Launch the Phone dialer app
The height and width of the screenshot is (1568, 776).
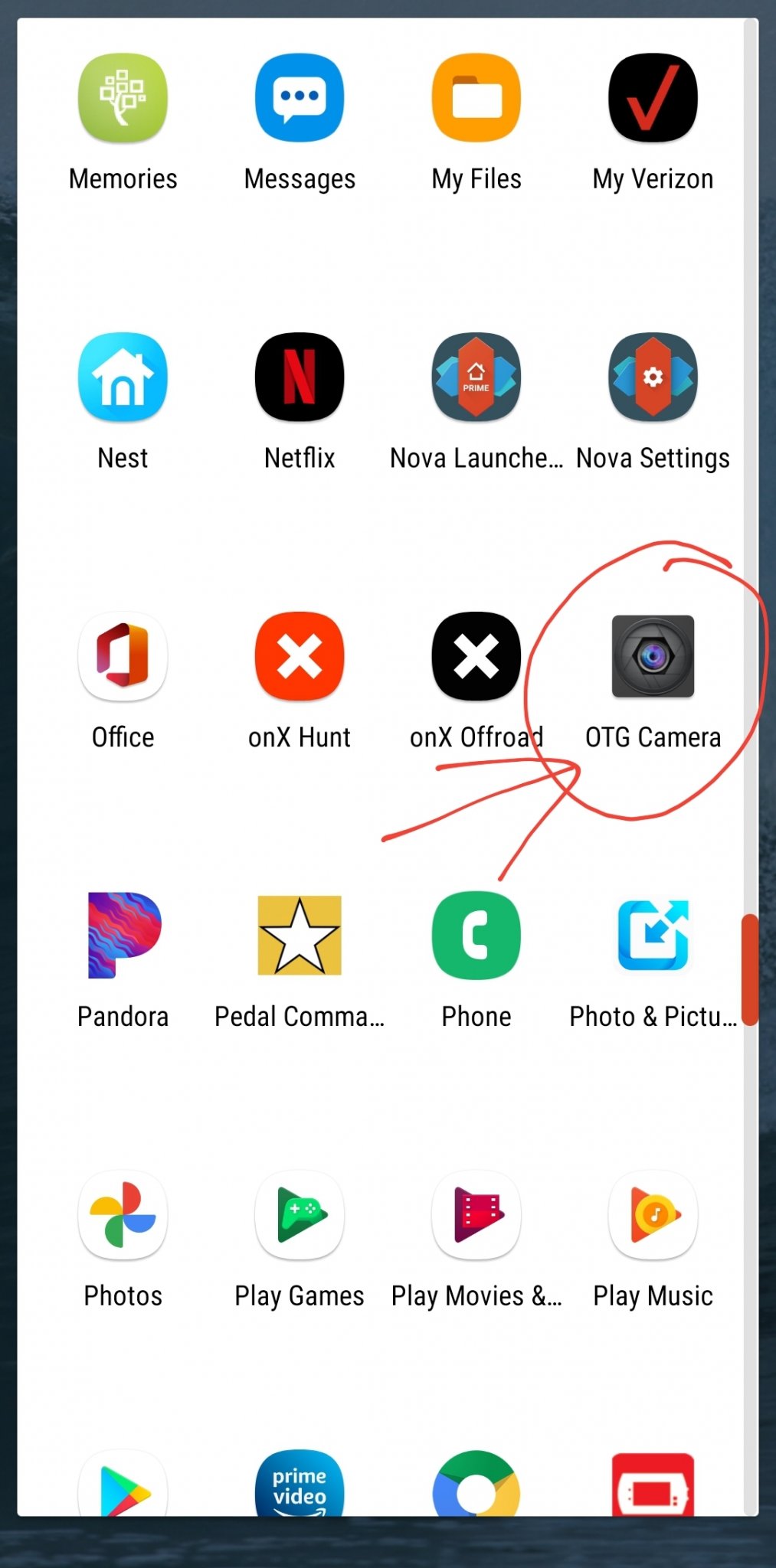(x=476, y=936)
